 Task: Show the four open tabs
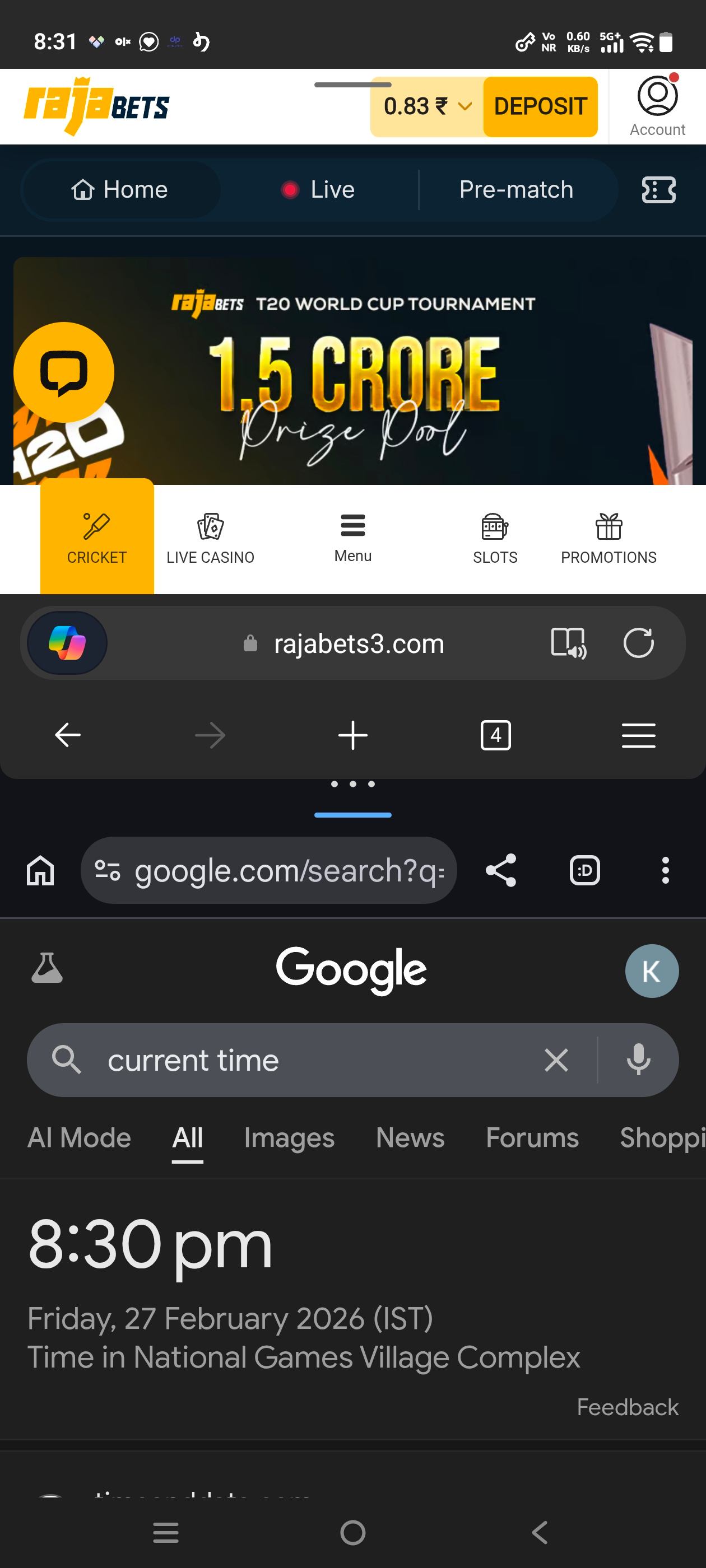point(495,735)
